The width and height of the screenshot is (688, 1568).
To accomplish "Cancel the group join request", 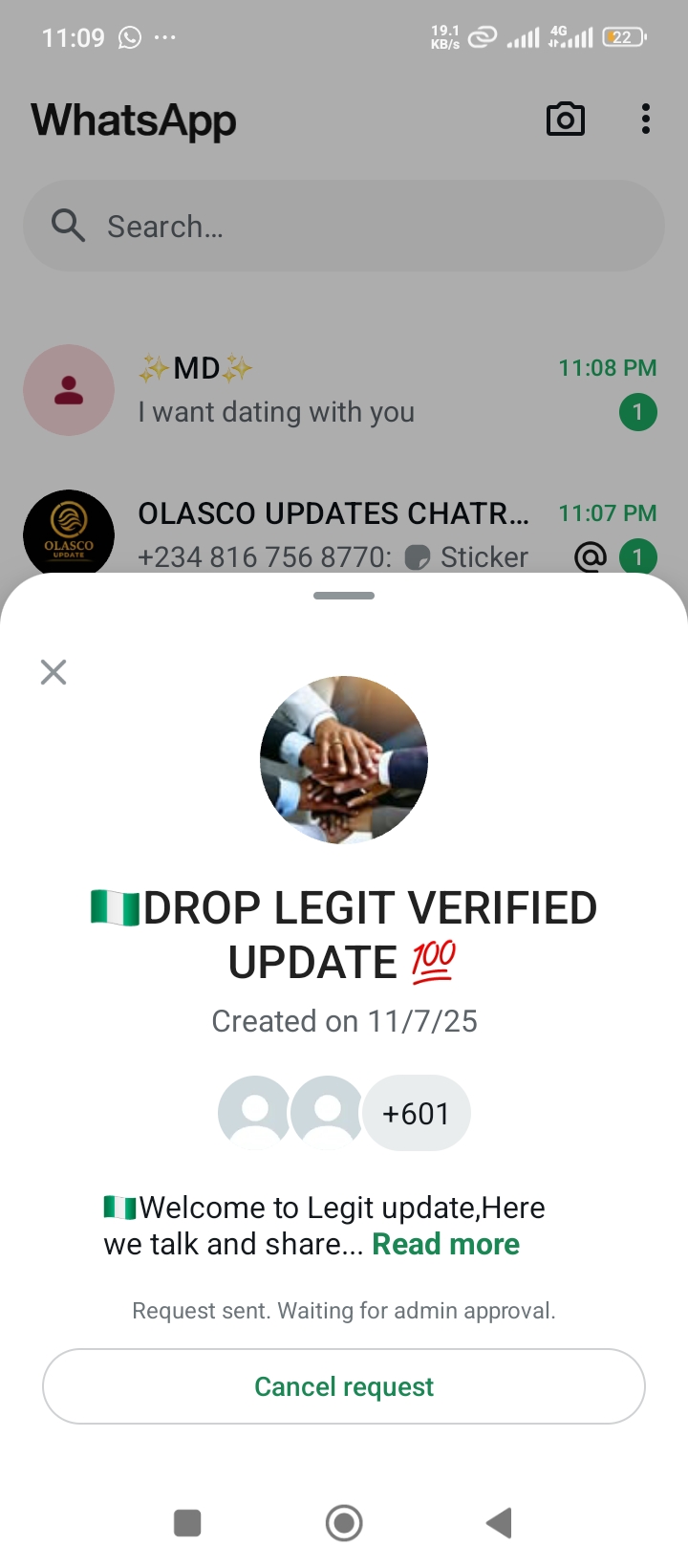I will click(344, 1386).
